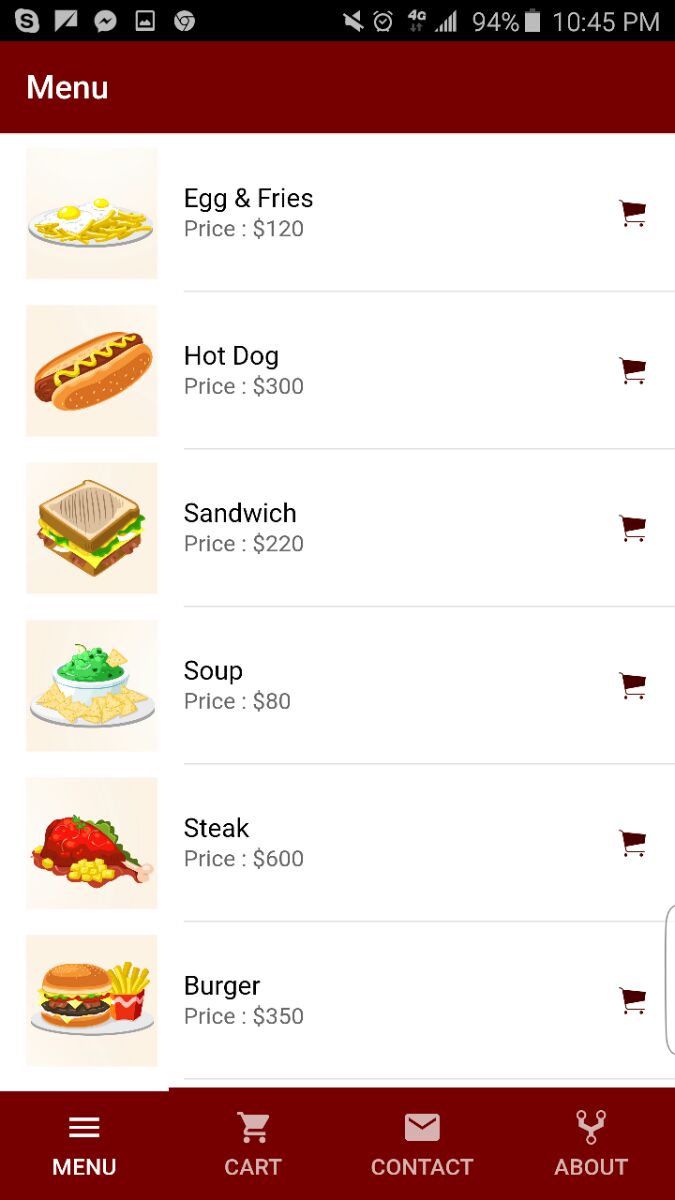Open the Sandwich row
675x1200 pixels.
(240, 528)
